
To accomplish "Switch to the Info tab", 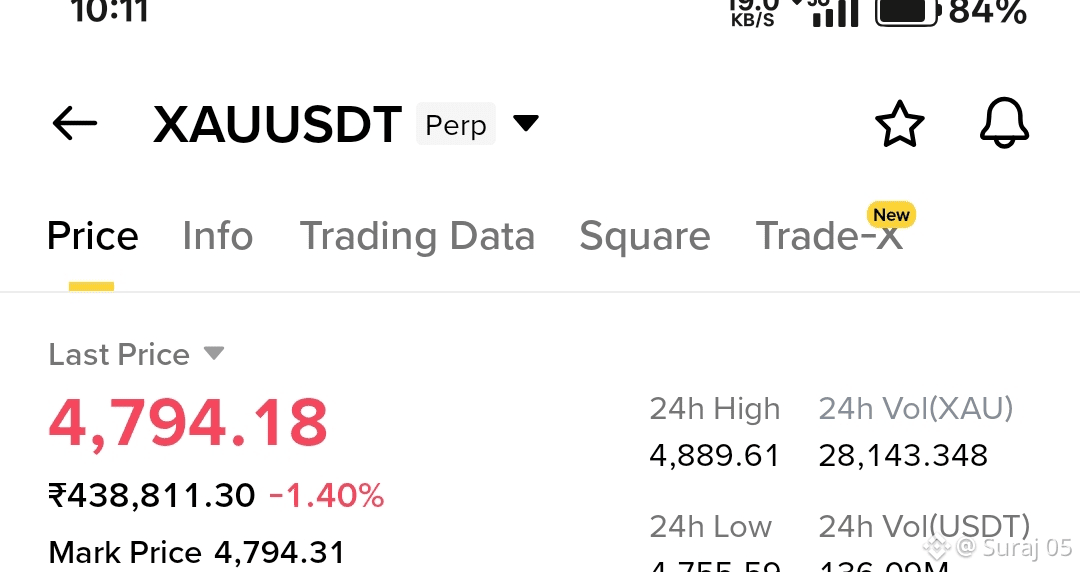I will tap(217, 237).
